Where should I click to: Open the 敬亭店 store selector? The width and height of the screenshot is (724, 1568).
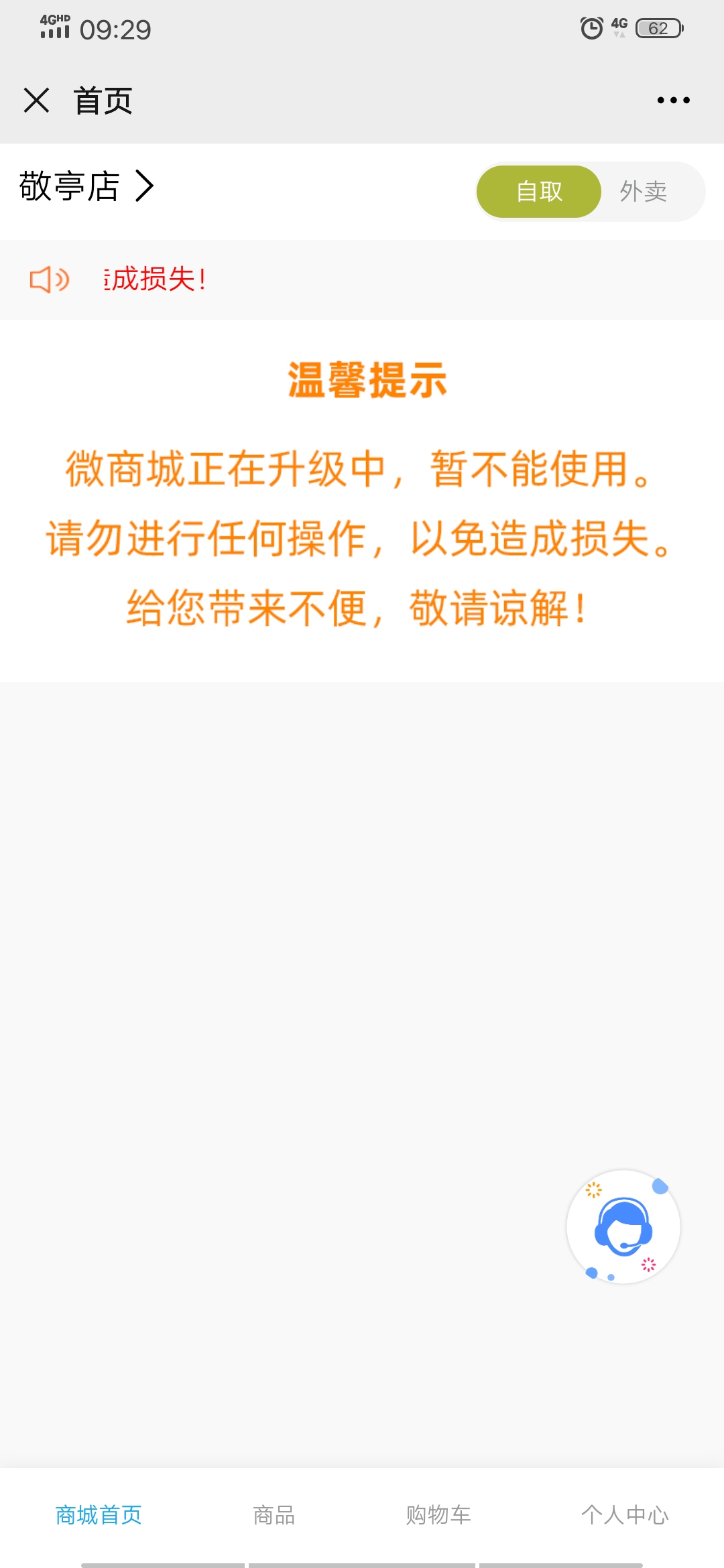[x=87, y=186]
